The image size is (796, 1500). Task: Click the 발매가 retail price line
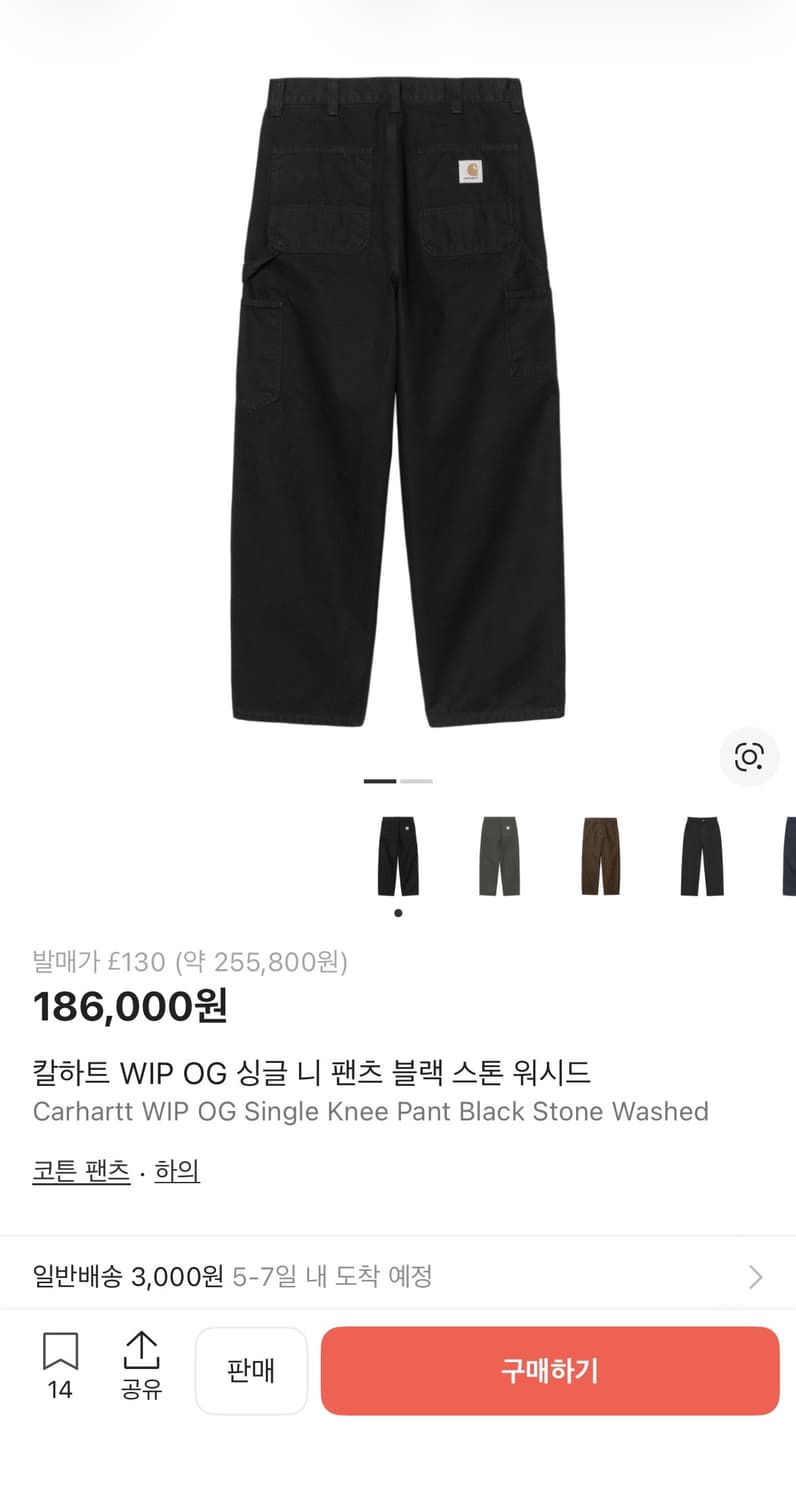point(190,962)
